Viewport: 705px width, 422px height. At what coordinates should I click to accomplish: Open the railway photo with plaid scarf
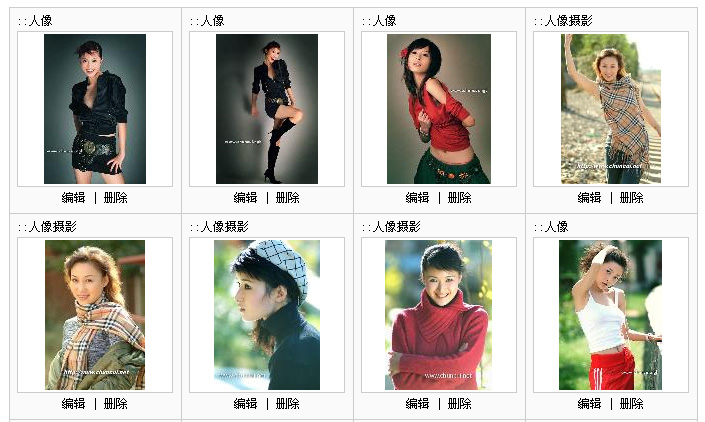[x=610, y=108]
